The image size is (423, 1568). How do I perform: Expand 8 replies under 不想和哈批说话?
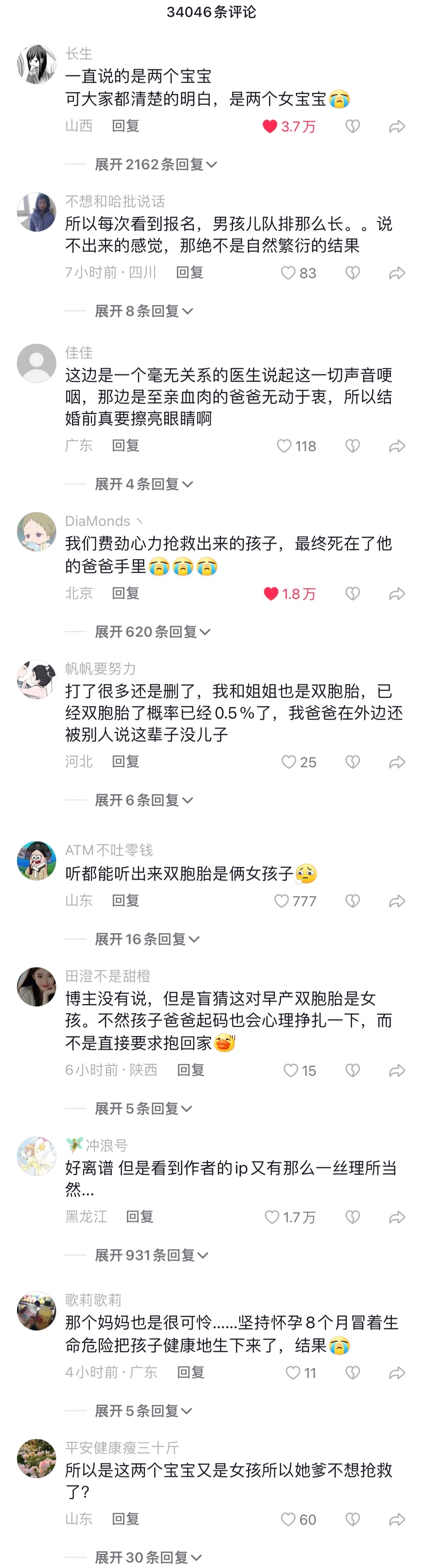144,311
